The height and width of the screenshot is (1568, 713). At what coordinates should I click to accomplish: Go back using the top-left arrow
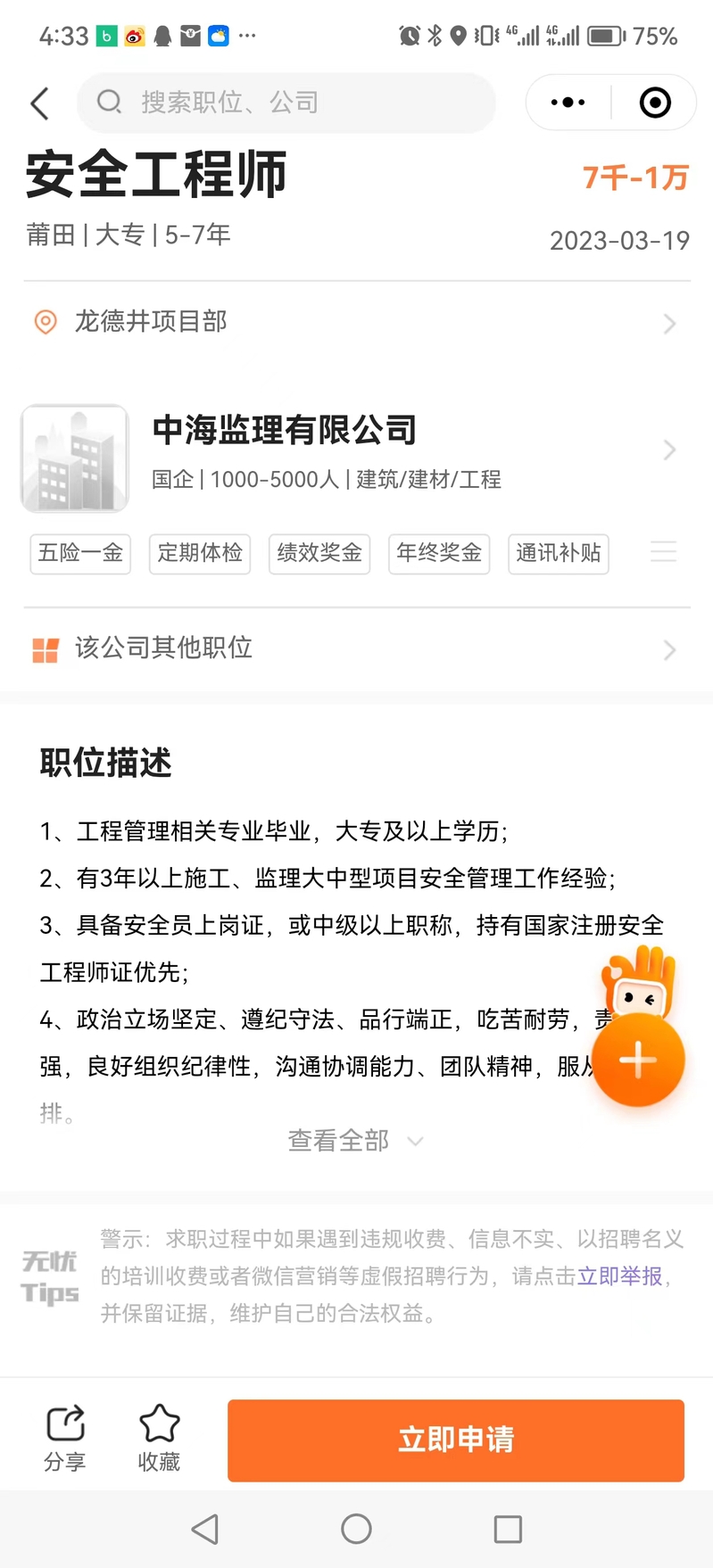point(39,103)
